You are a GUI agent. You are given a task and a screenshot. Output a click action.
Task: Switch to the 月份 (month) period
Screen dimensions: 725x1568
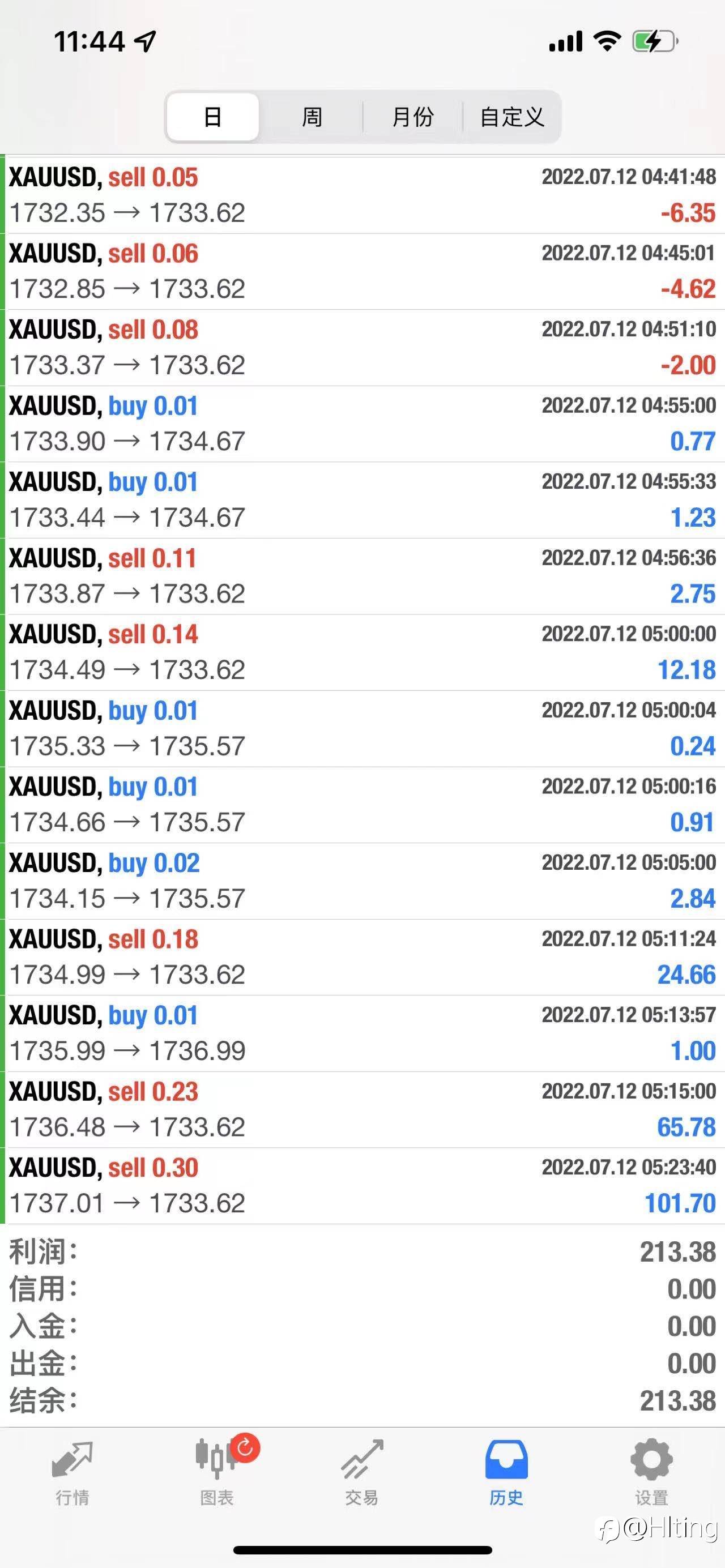click(413, 116)
